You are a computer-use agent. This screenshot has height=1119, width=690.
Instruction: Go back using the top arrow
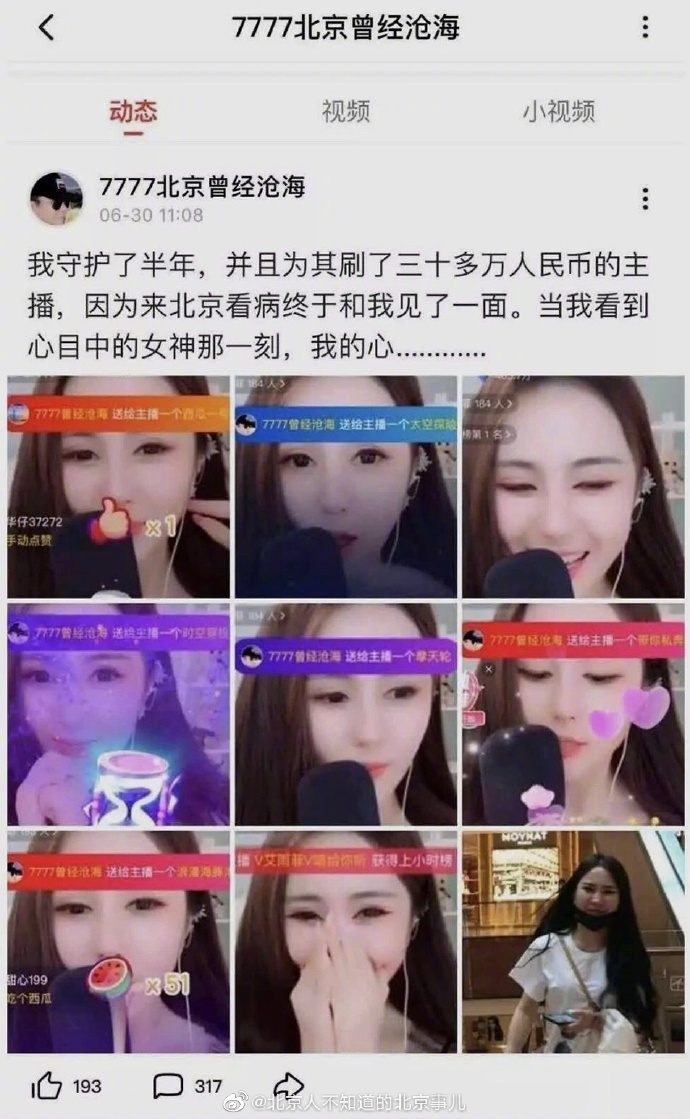pyautogui.click(x=45, y=28)
